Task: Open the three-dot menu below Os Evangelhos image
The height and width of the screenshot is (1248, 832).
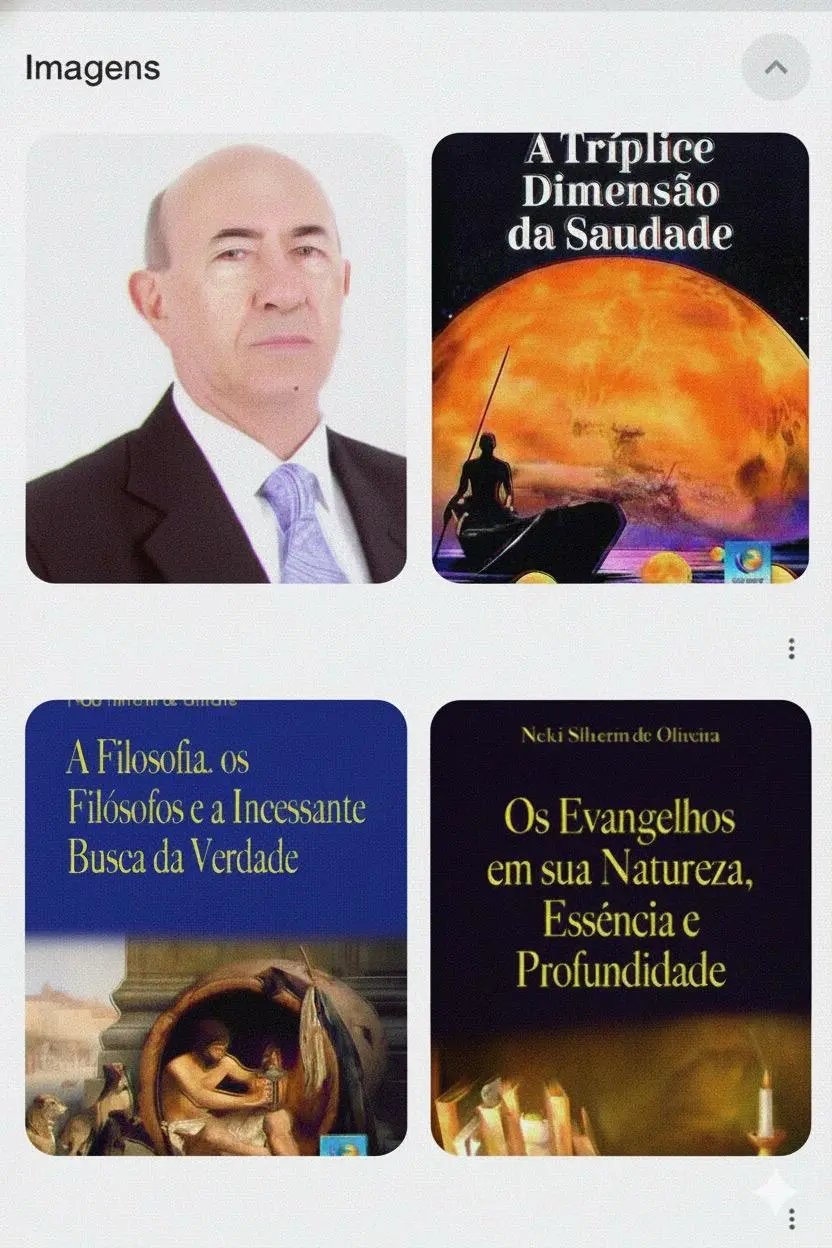Action: tap(791, 1219)
